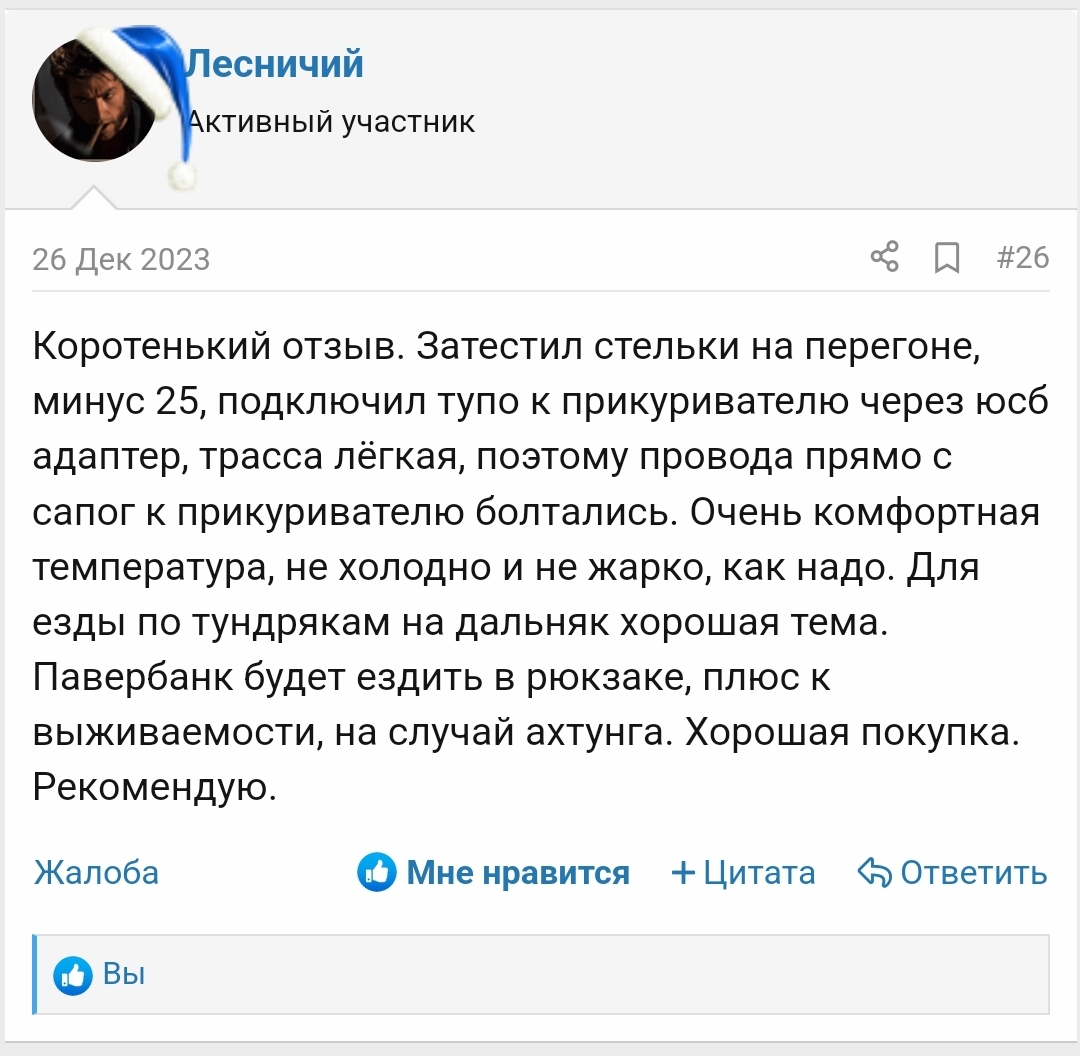Bookmark this forum post
Viewport: 1080px width, 1056px height.
point(946,259)
